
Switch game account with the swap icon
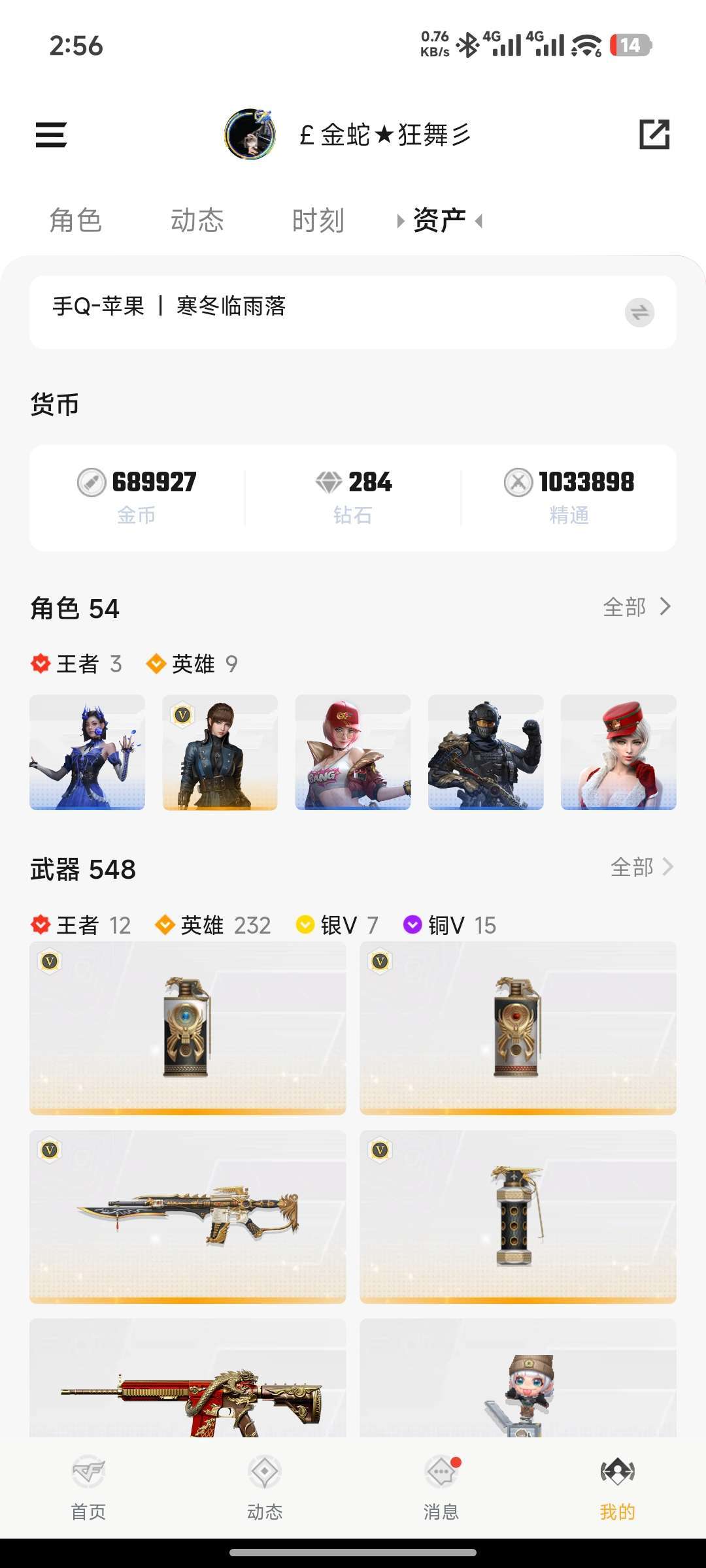click(x=639, y=312)
